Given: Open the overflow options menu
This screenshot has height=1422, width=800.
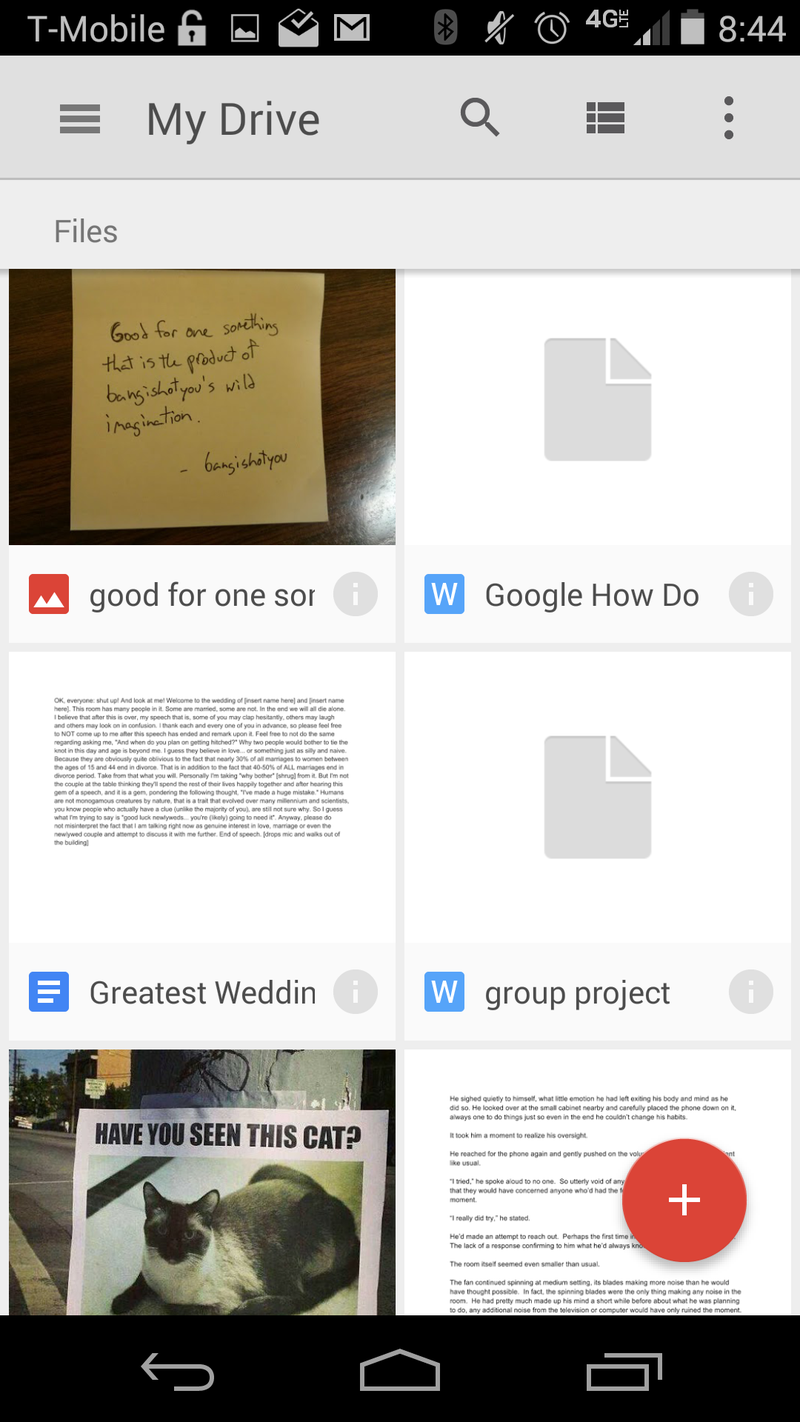Looking at the screenshot, I should 728,119.
